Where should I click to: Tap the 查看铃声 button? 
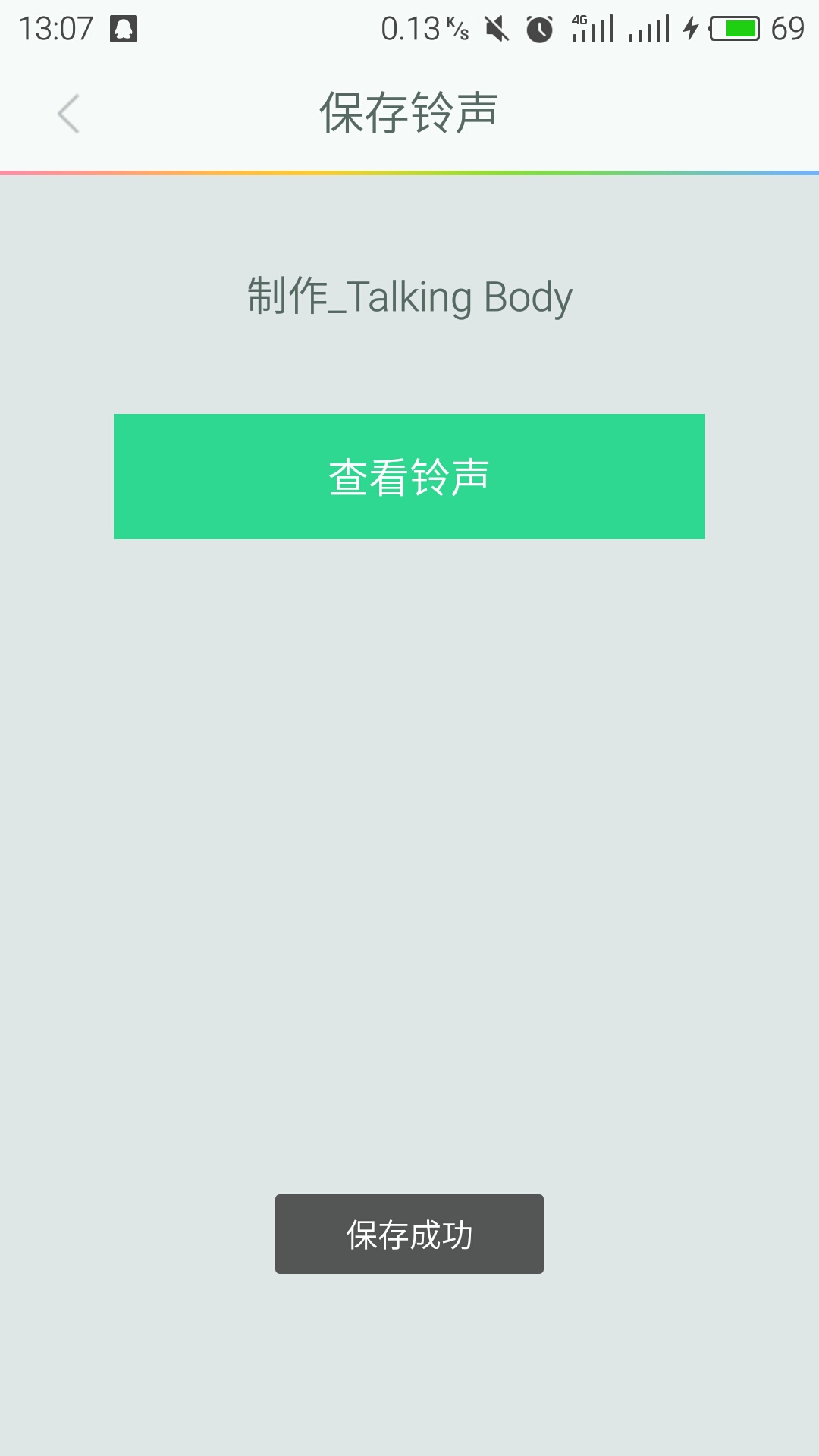(x=409, y=476)
